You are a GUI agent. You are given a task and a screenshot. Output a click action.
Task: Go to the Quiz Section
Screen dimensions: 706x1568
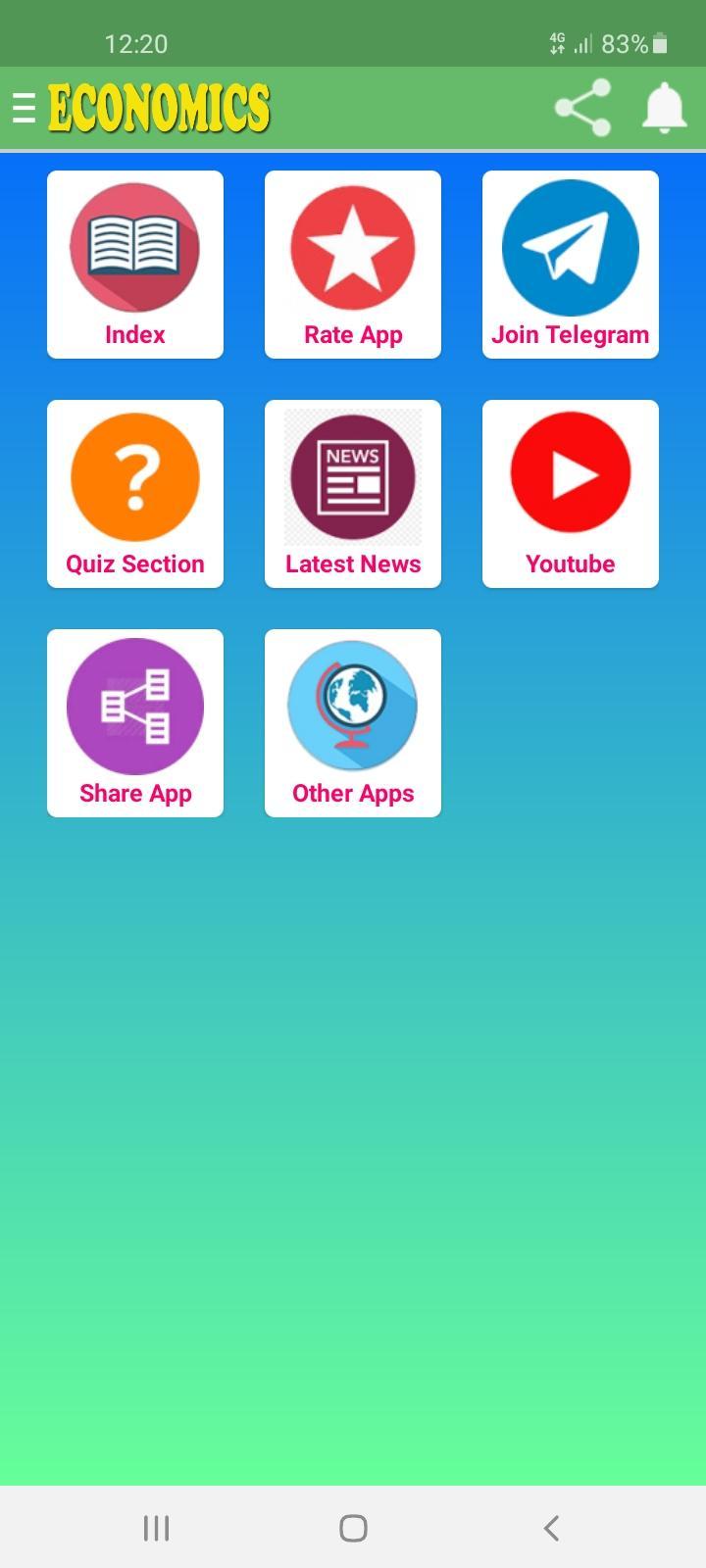pyautogui.click(x=135, y=494)
